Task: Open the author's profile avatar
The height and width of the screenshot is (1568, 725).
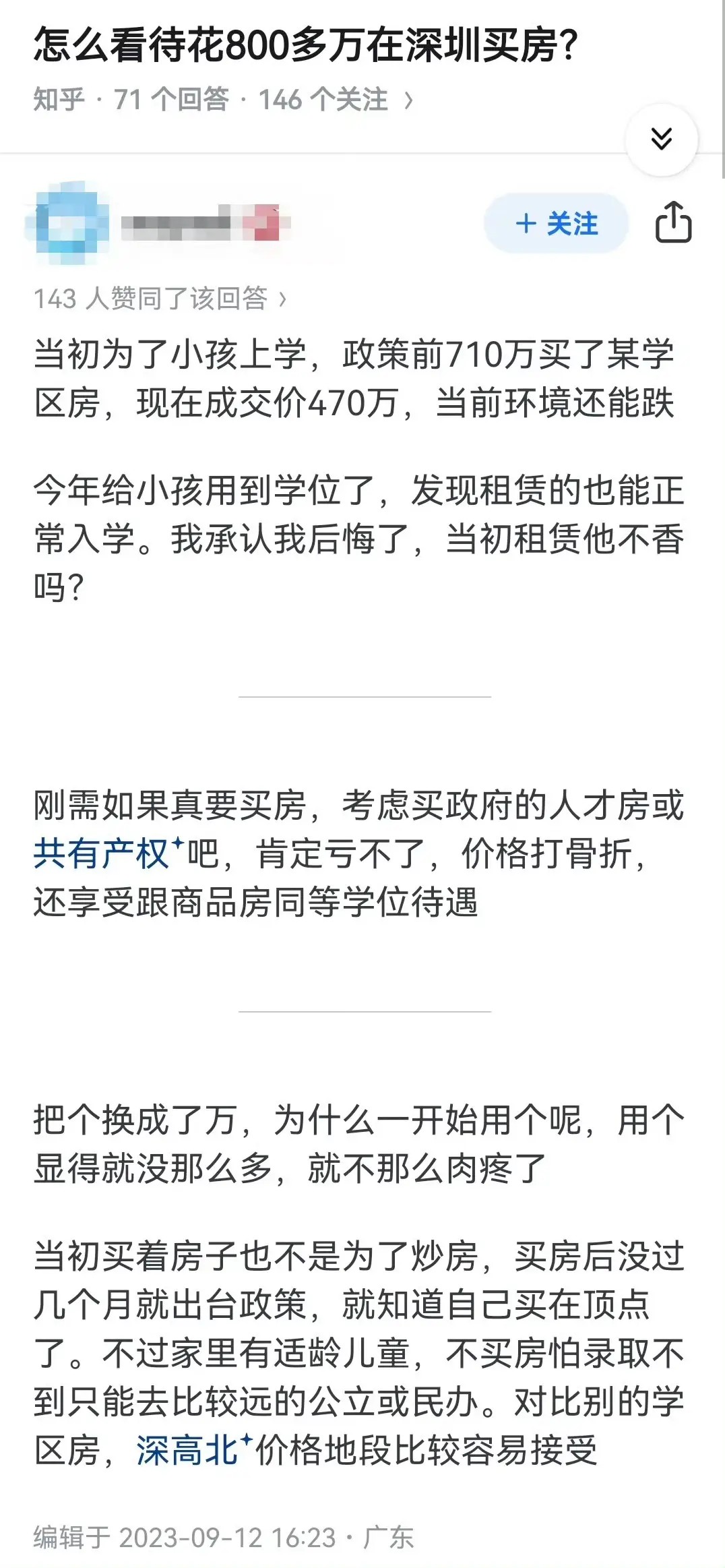Action: click(67, 223)
